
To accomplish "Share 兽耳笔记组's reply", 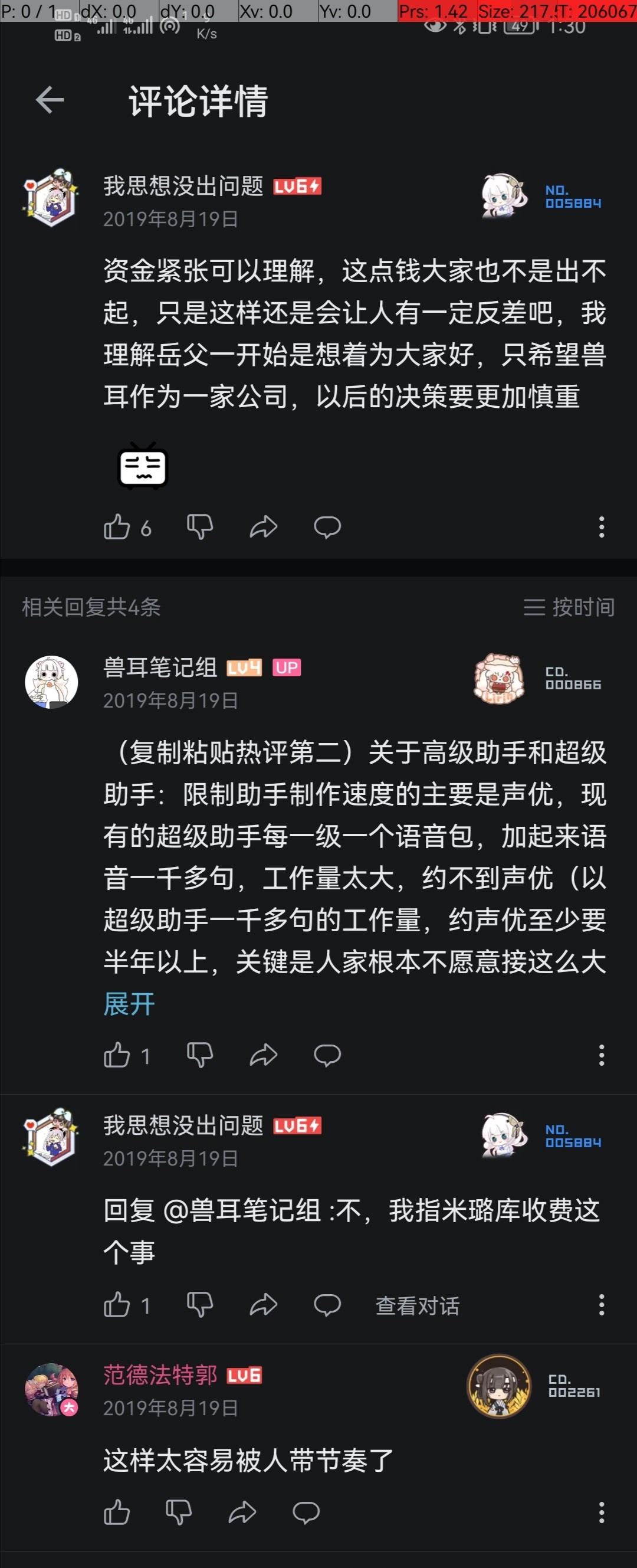I will (x=264, y=1055).
